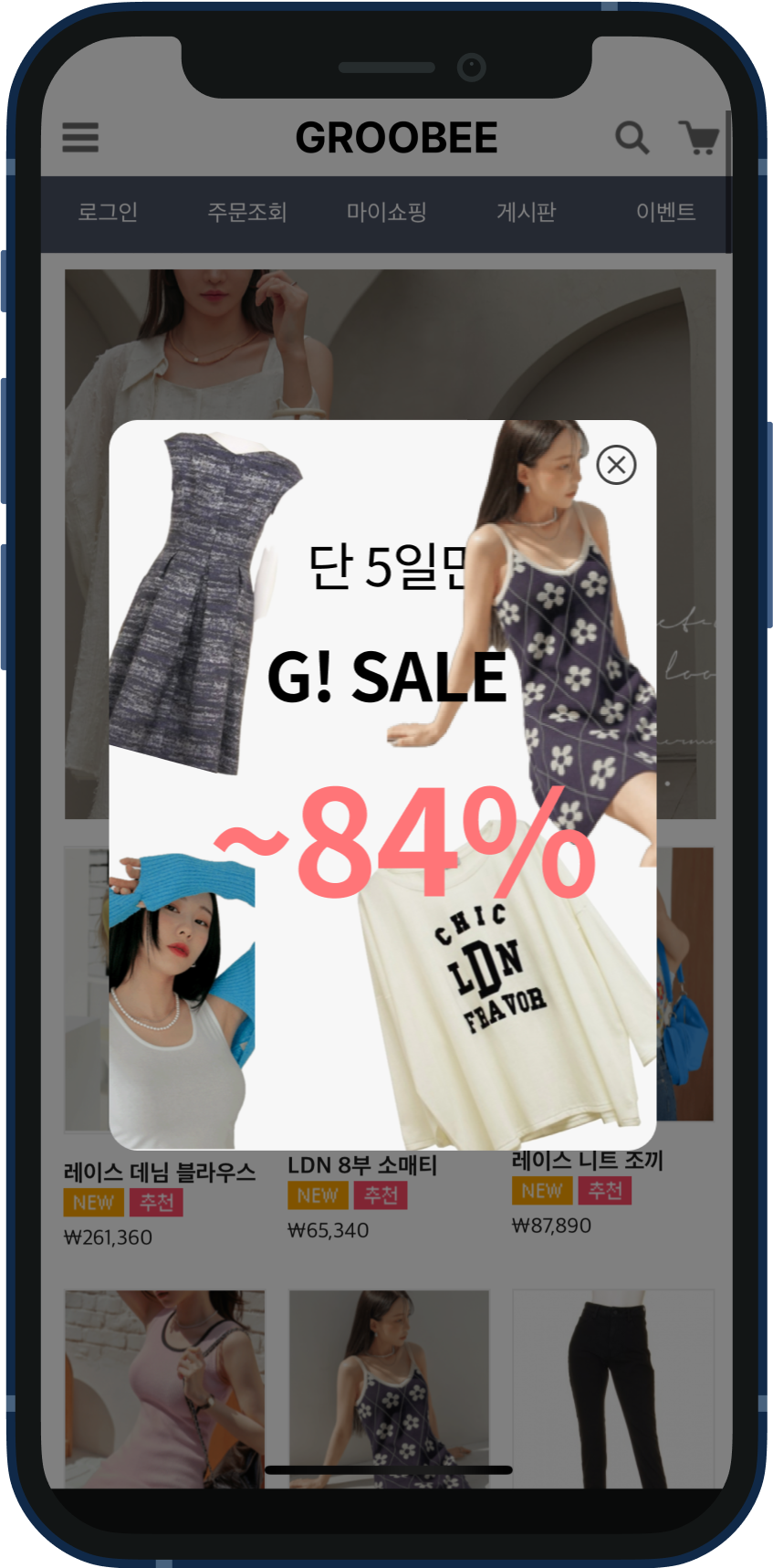Open the 게시판 board

(x=526, y=213)
